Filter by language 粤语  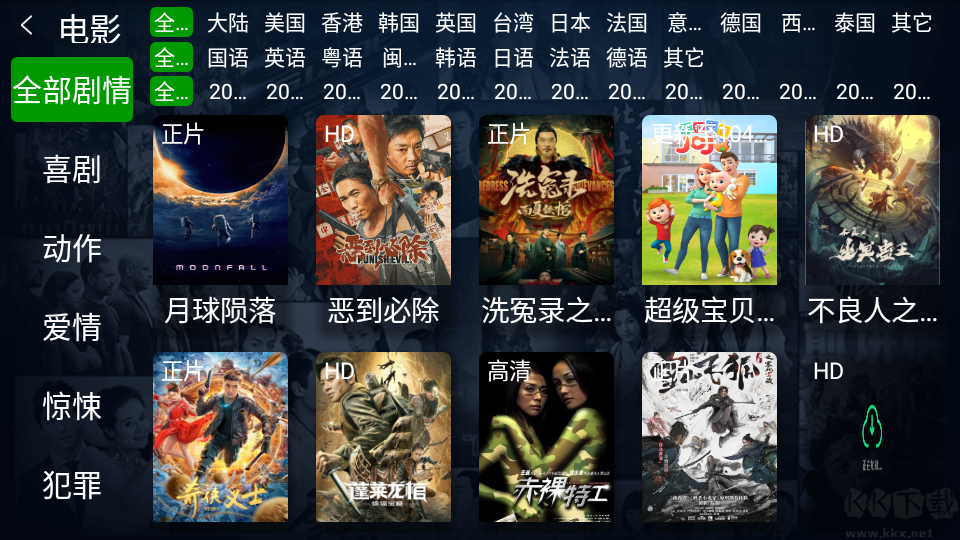tap(342, 57)
